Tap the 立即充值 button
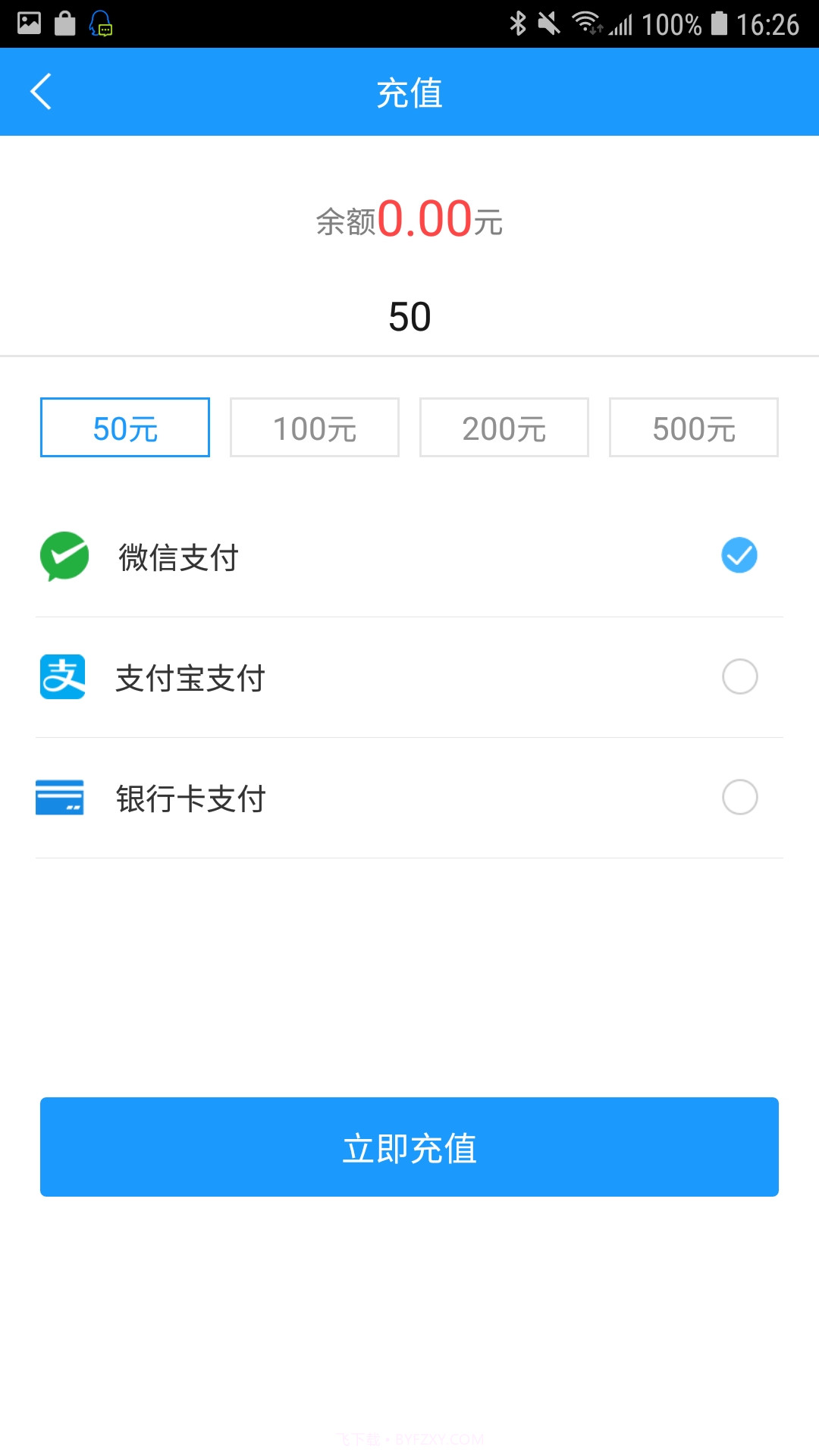 (409, 1147)
